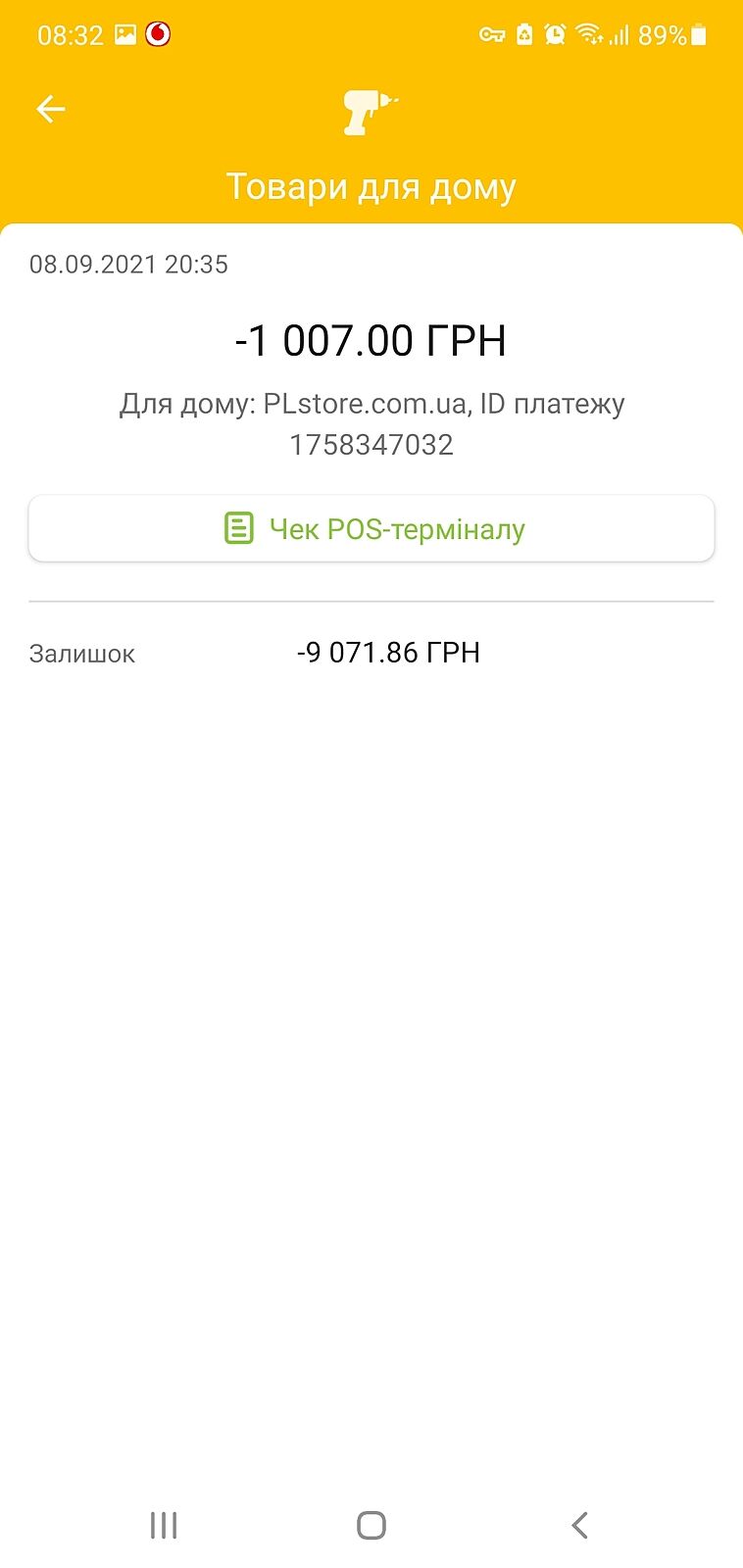Open the Чек POS-терміналу receipt
Viewport: 743px width, 1568px height.
[x=371, y=529]
